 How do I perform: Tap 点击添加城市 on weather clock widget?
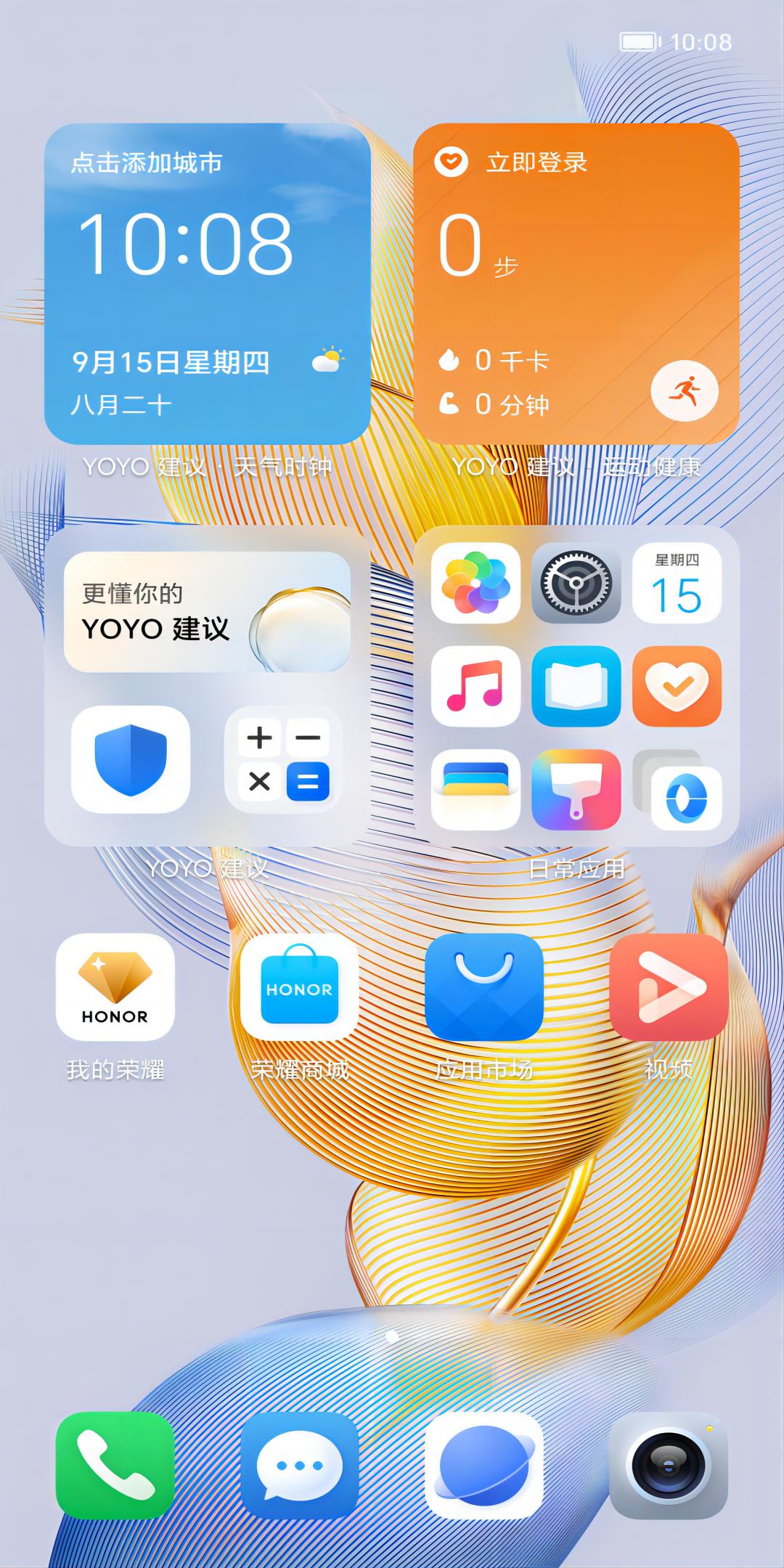click(147, 163)
